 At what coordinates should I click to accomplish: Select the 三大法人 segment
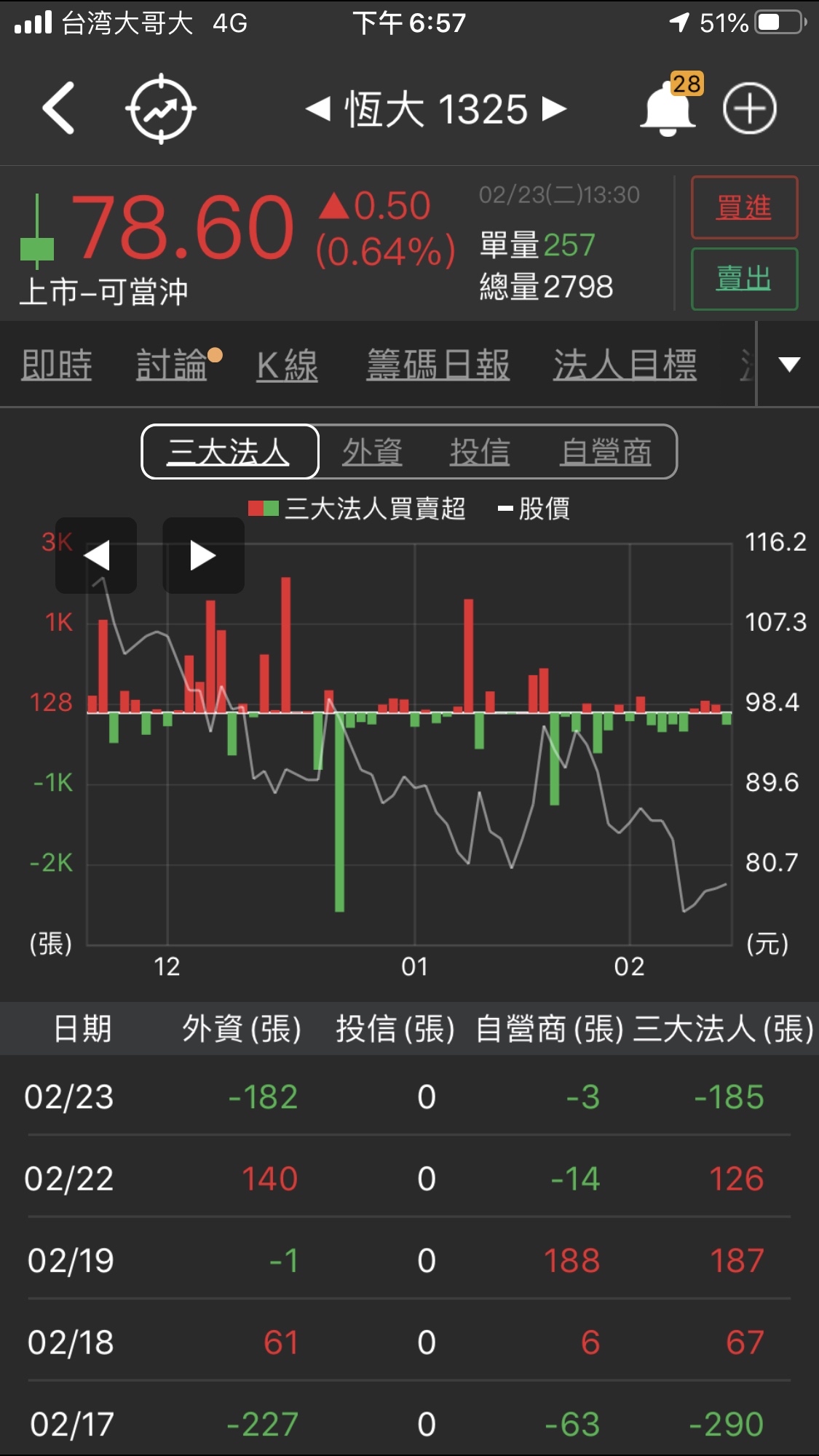[229, 452]
